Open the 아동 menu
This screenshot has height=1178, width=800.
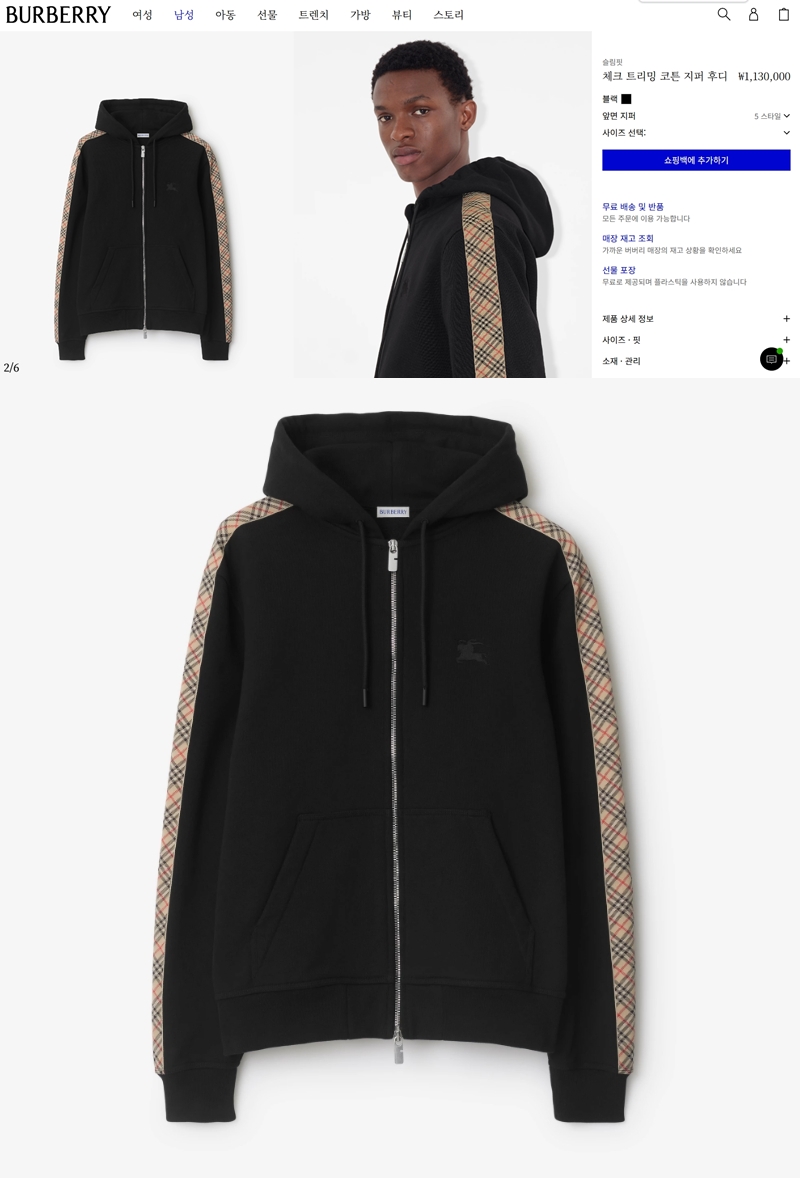tap(225, 15)
